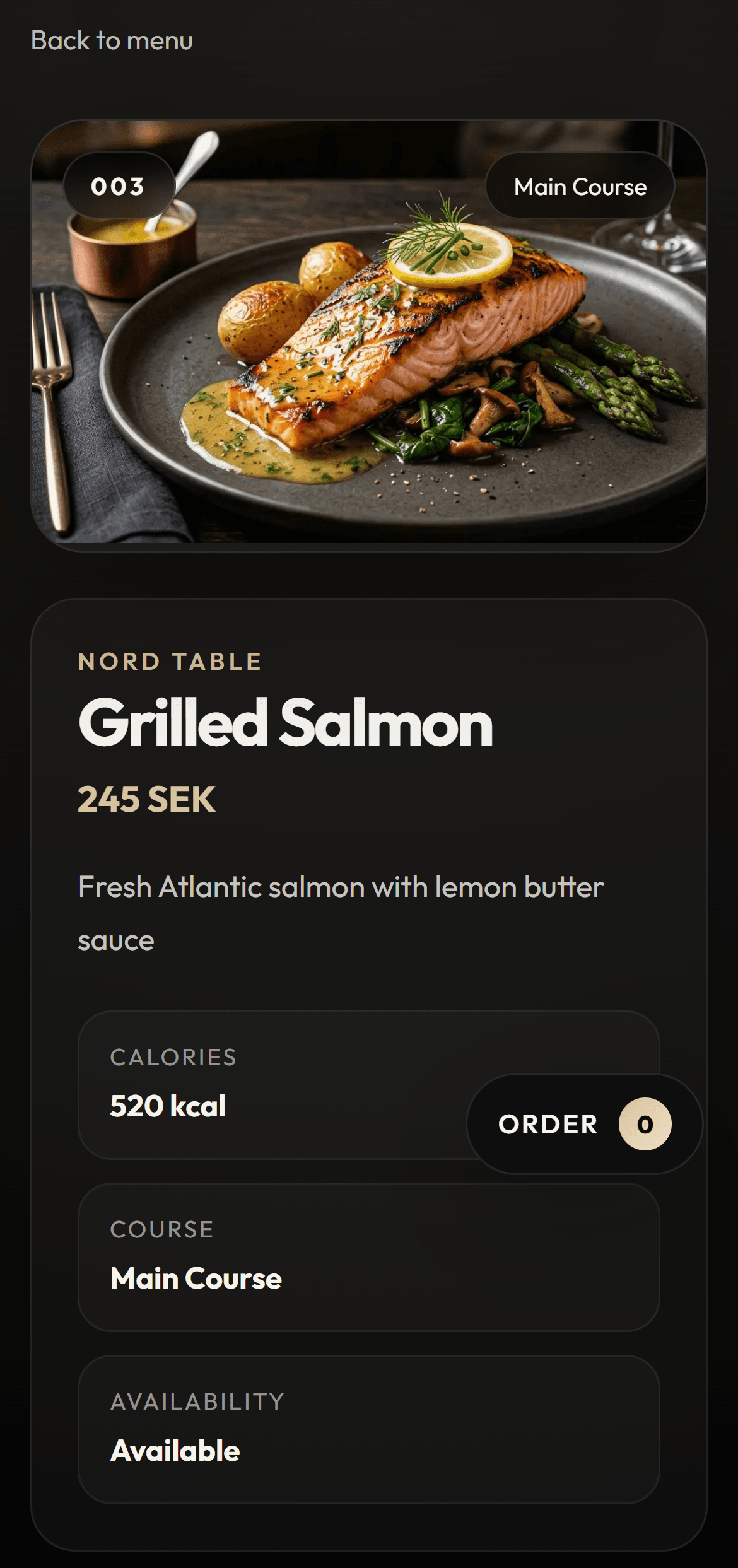This screenshot has width=738, height=1568.
Task: Click the Back to menu link
Action: (111, 42)
